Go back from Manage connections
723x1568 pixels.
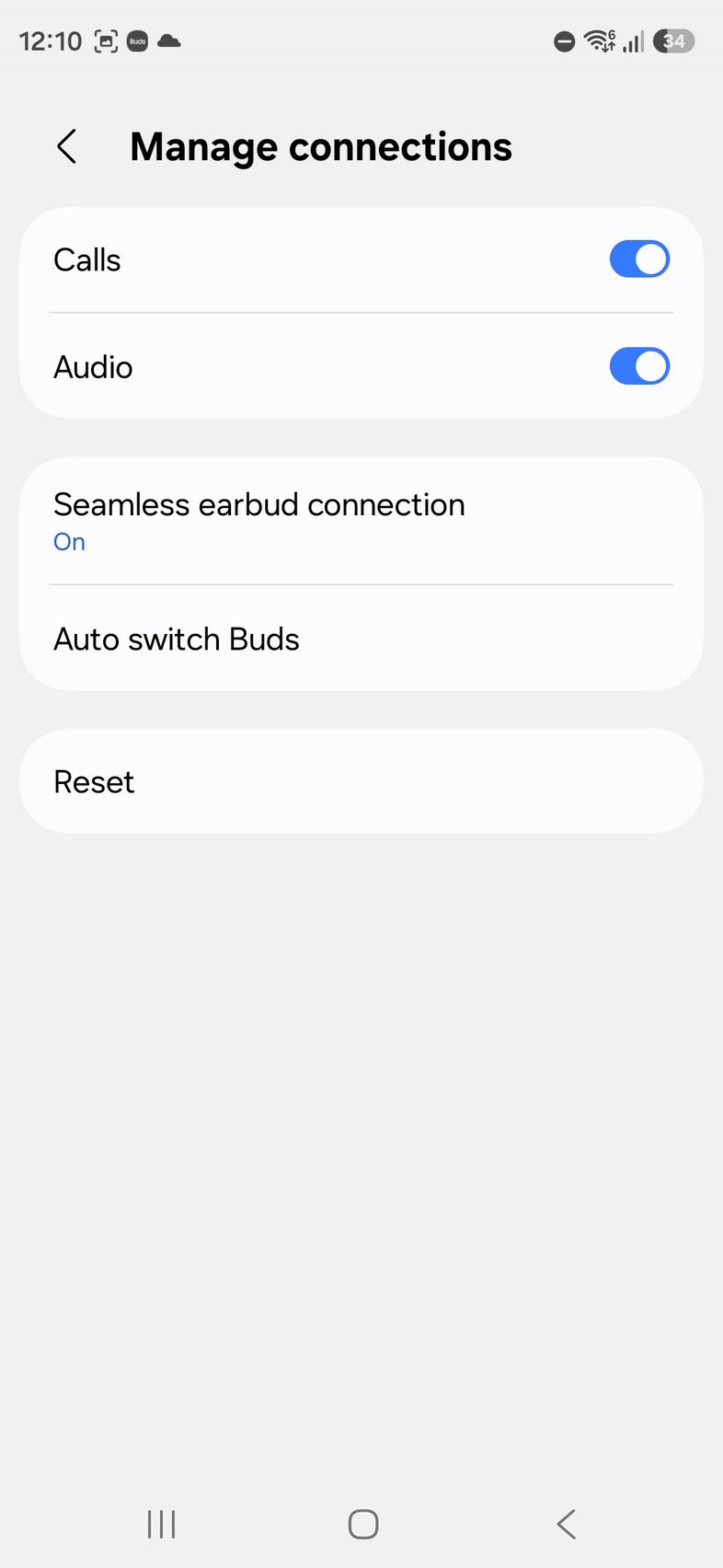(x=67, y=147)
